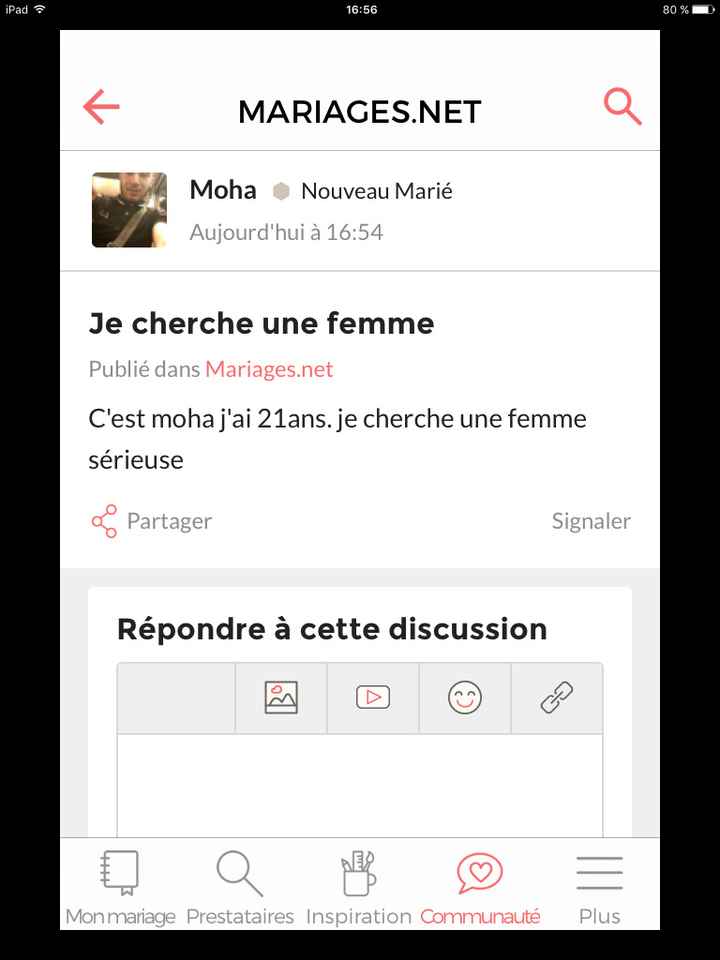
Task: Click the discussion title Je cherche une femme
Action: [x=261, y=323]
